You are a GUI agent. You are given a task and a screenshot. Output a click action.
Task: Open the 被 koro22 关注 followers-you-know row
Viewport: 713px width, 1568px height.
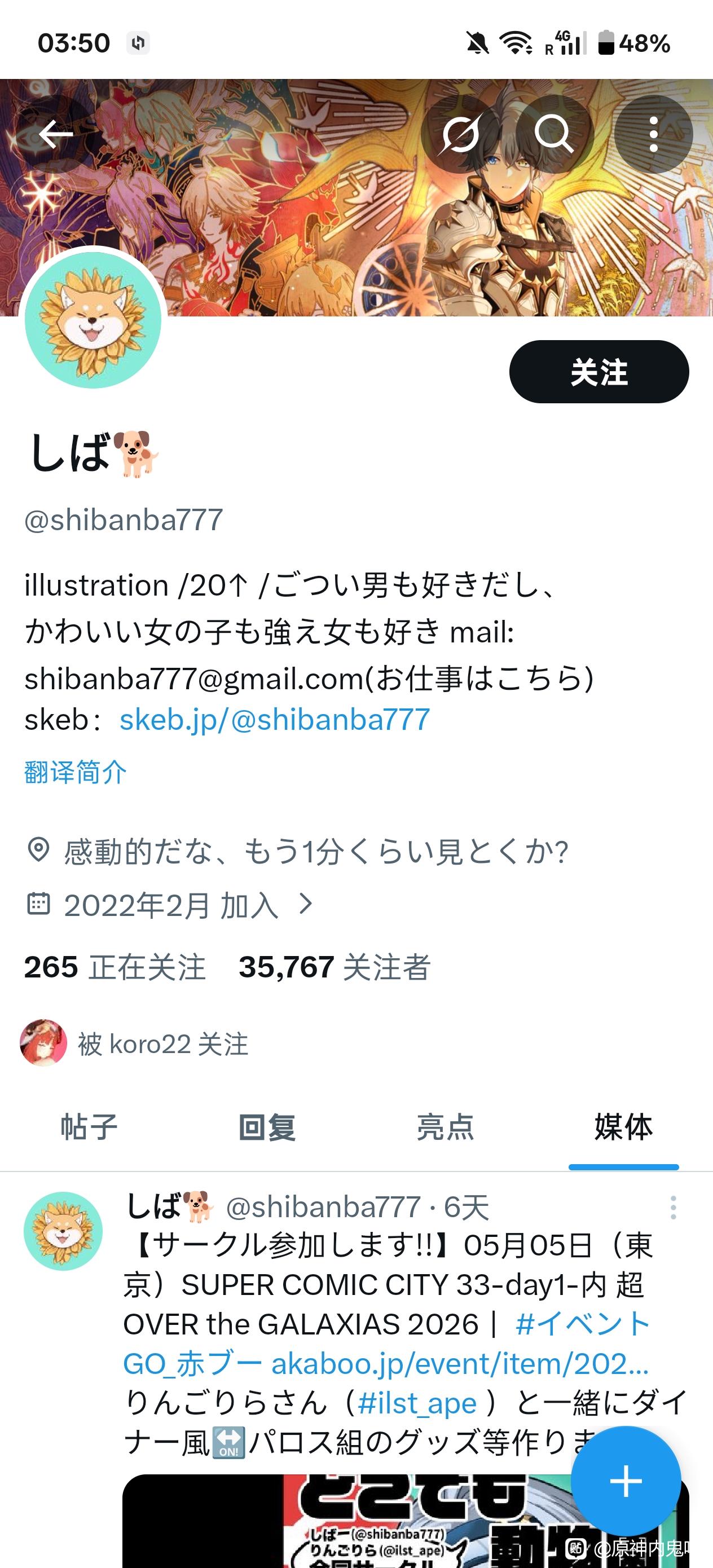click(x=134, y=1044)
